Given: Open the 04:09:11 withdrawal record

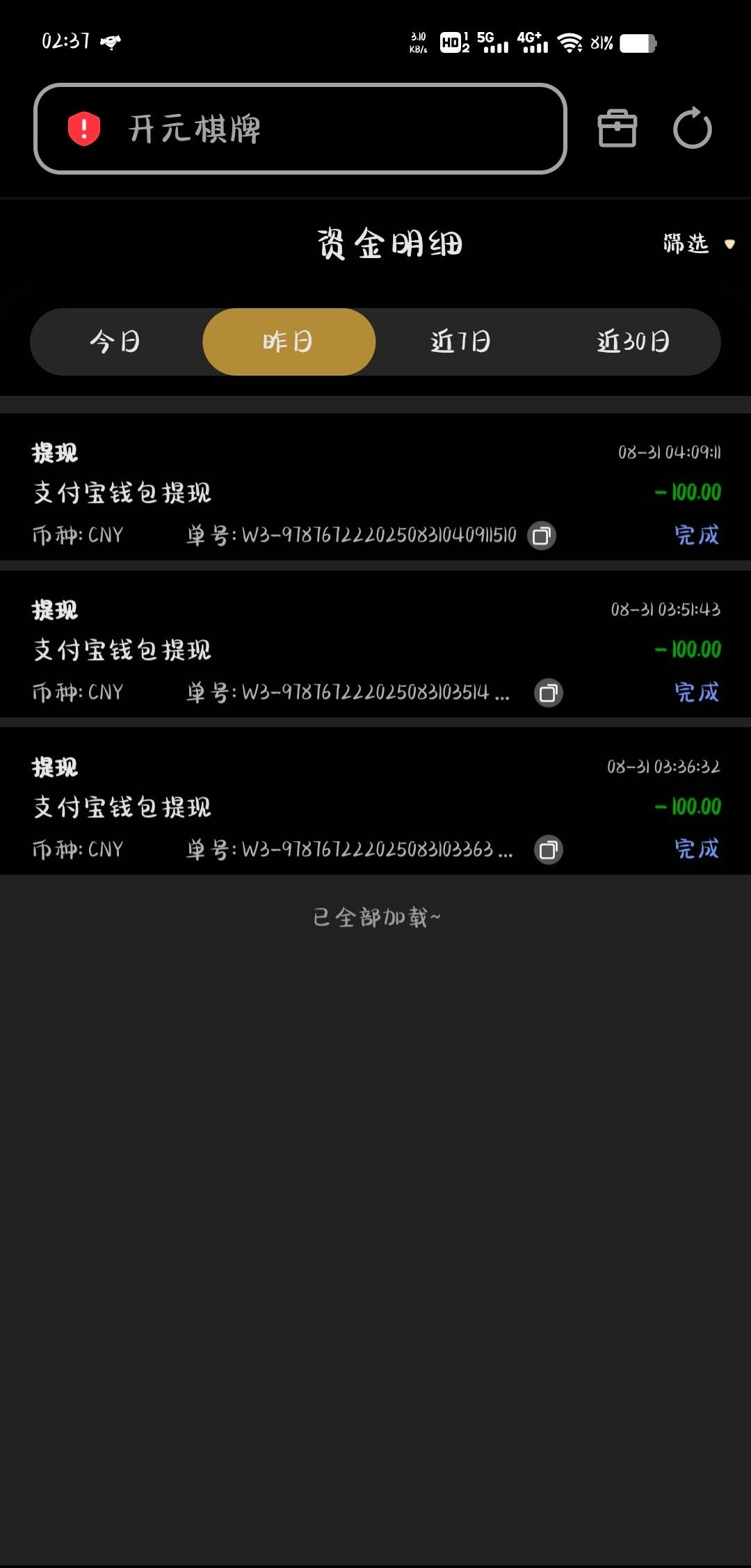Looking at the screenshot, I should click(348, 492).
